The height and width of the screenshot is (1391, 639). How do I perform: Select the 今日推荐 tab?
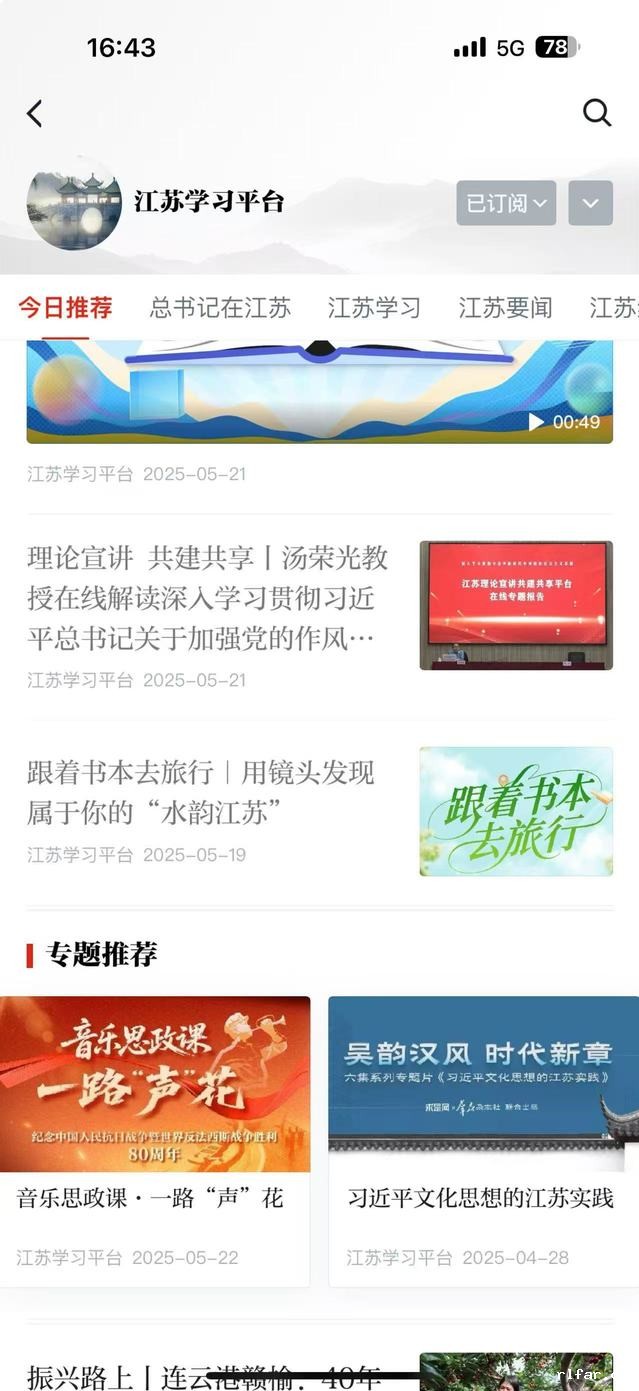65,308
